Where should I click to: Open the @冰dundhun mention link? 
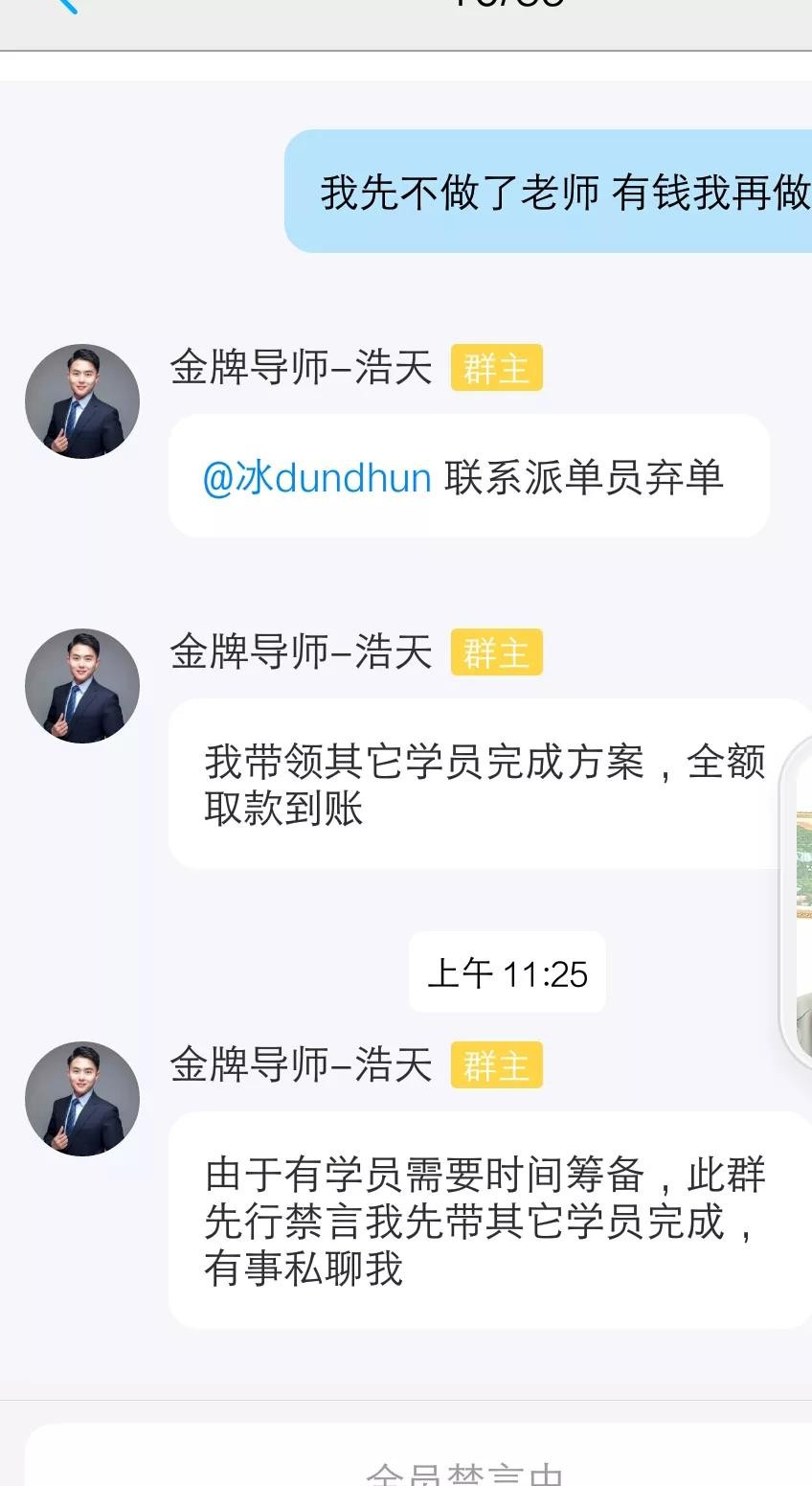[317, 477]
